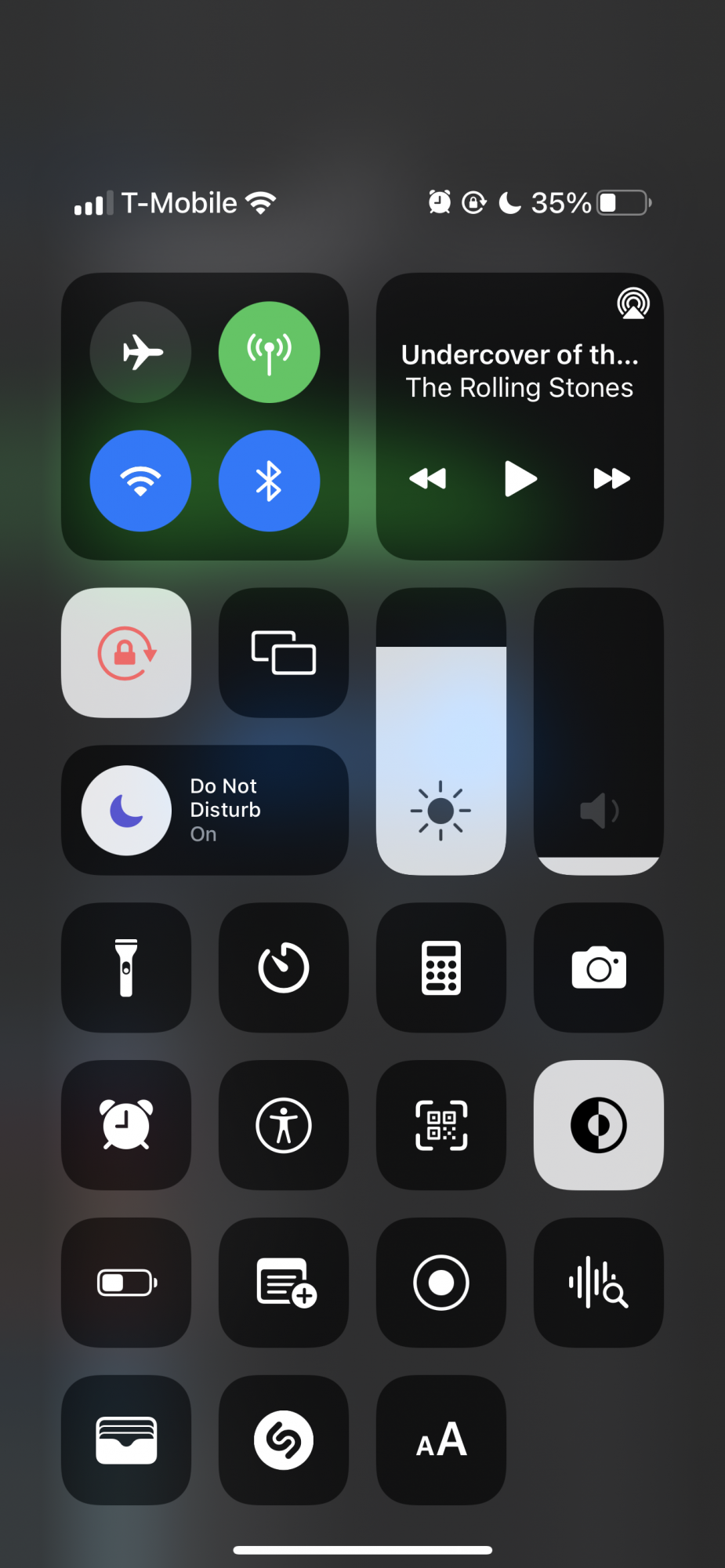Viewport: 725px width, 1568px height.
Task: Unlock portrait orientation lock
Action: point(126,652)
